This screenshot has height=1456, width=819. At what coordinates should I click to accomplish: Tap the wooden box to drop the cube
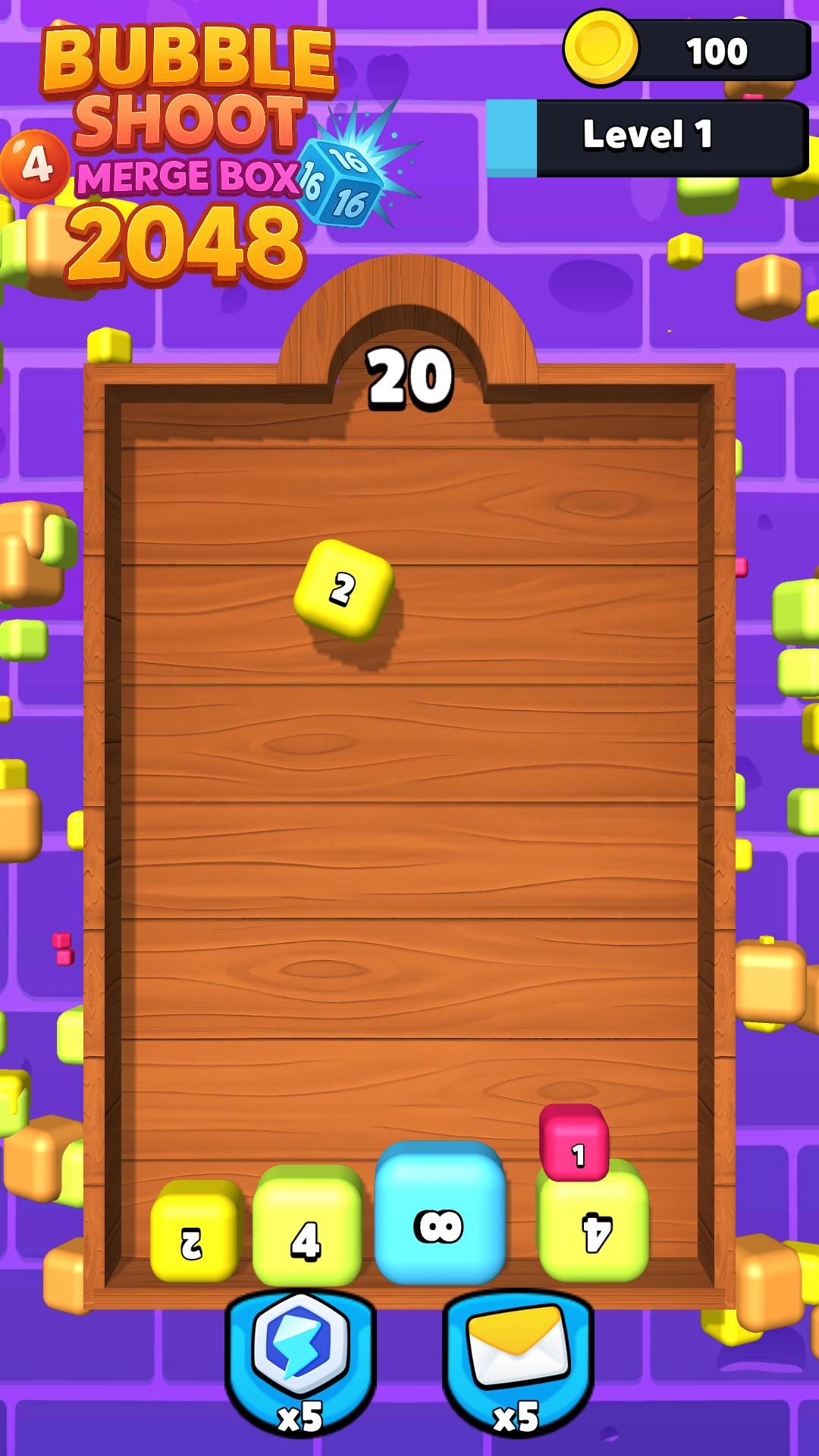click(x=409, y=834)
